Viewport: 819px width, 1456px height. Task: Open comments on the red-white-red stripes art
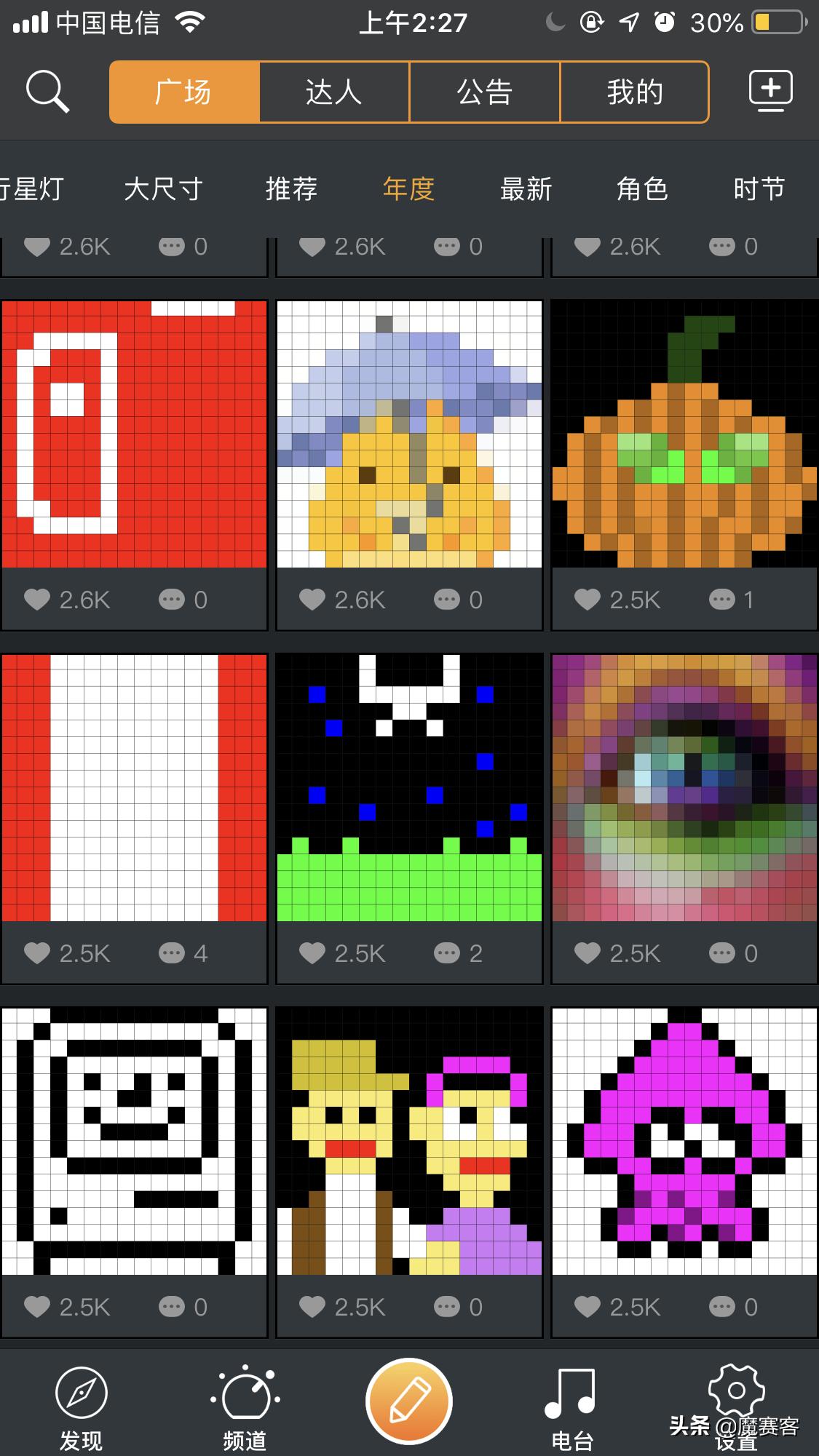click(173, 953)
